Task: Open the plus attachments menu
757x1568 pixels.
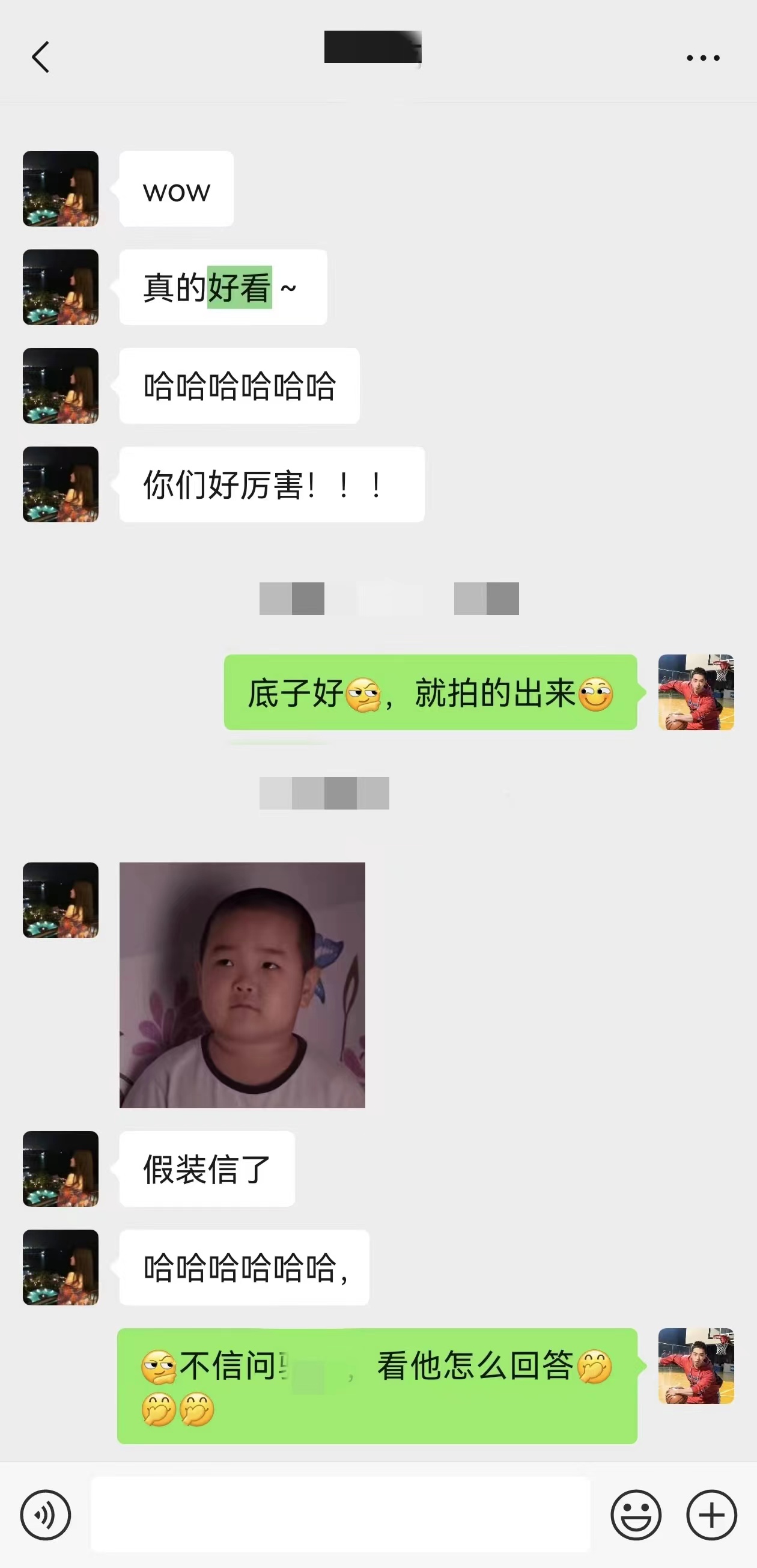Action: pos(711,1515)
